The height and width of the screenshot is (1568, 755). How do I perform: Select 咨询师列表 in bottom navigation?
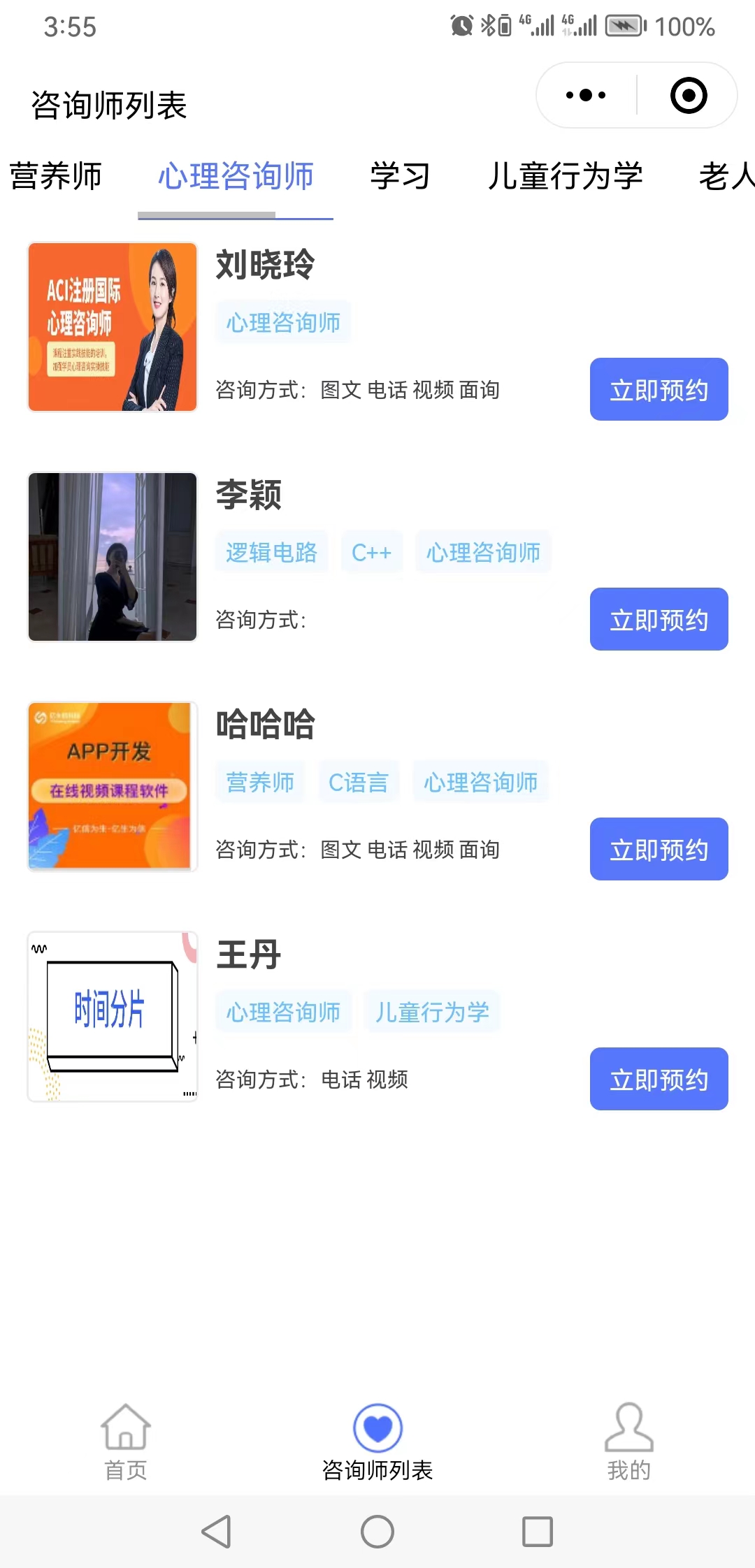[x=377, y=1442]
